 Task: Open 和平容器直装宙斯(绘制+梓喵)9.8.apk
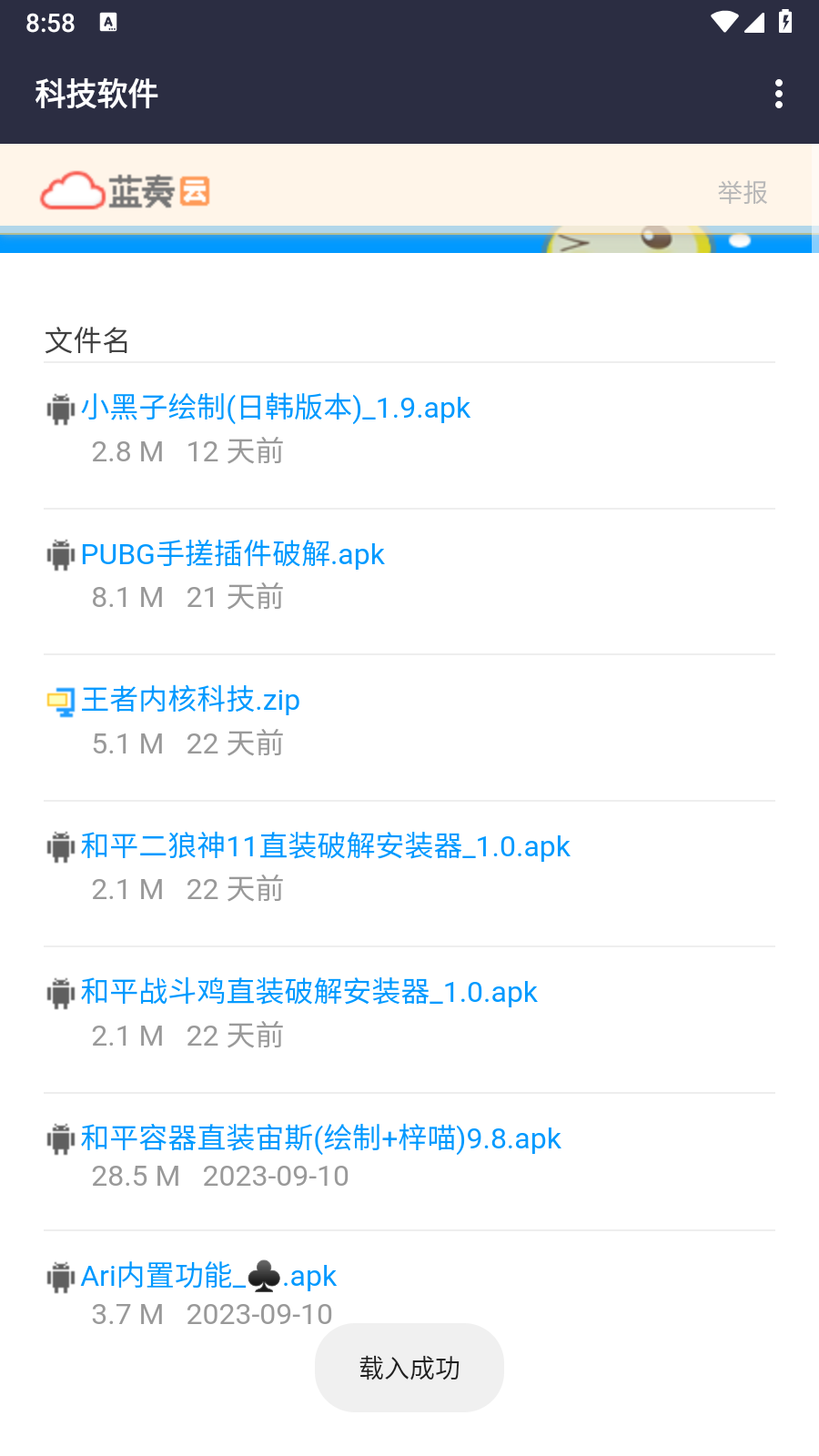pyautogui.click(x=320, y=1138)
